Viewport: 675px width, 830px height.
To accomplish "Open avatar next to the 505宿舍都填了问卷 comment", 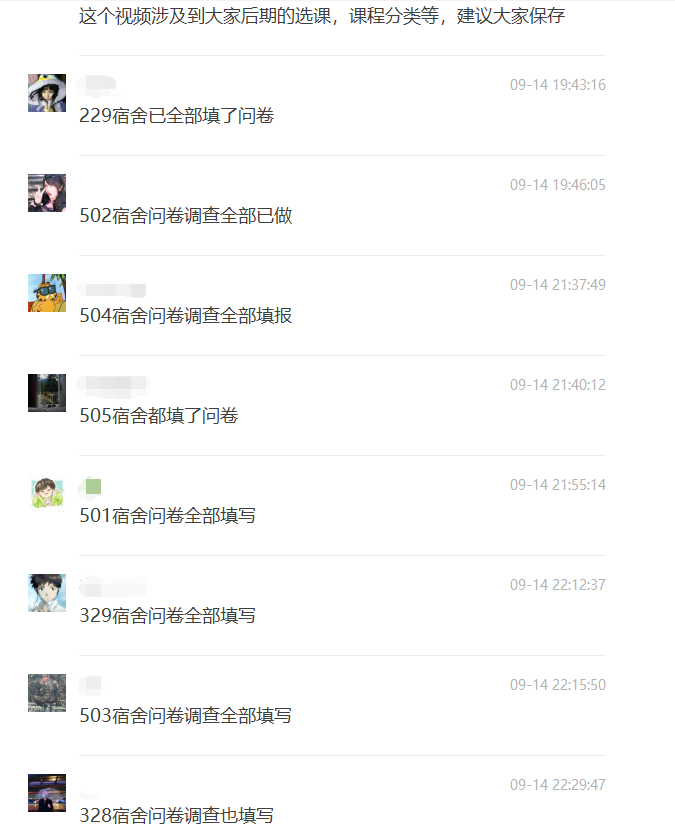I will pyautogui.click(x=47, y=393).
